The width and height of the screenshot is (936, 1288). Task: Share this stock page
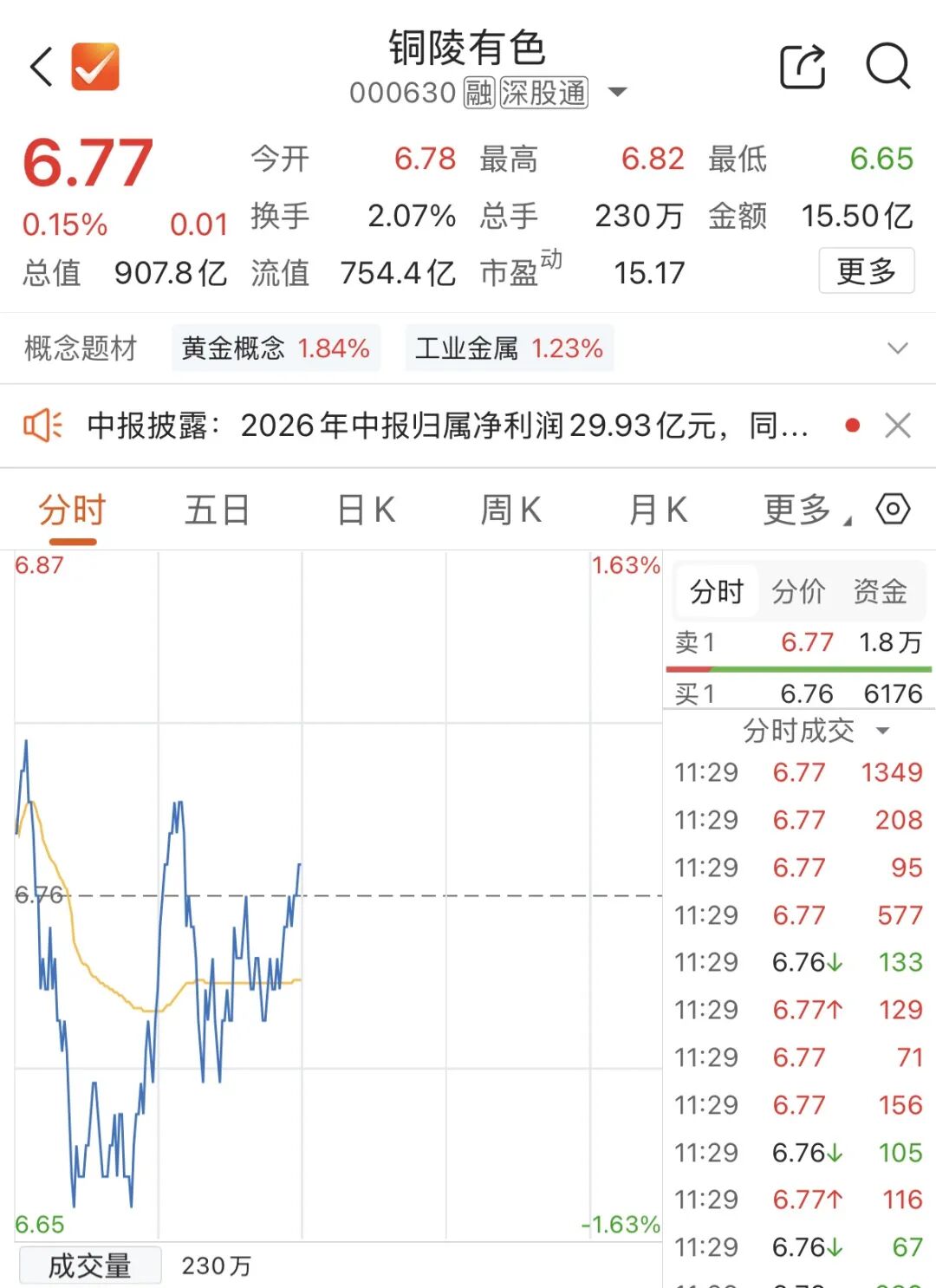(803, 66)
